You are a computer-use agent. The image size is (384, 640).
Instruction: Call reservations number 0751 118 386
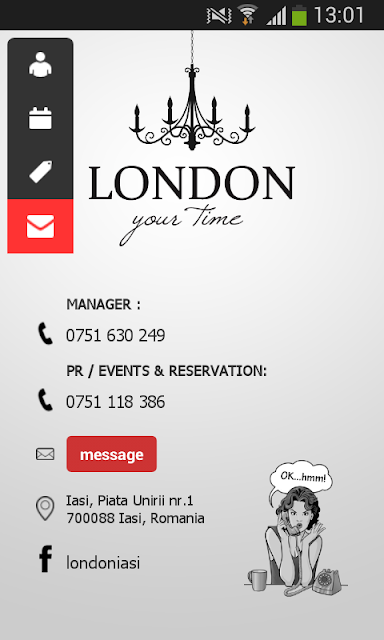pos(115,402)
